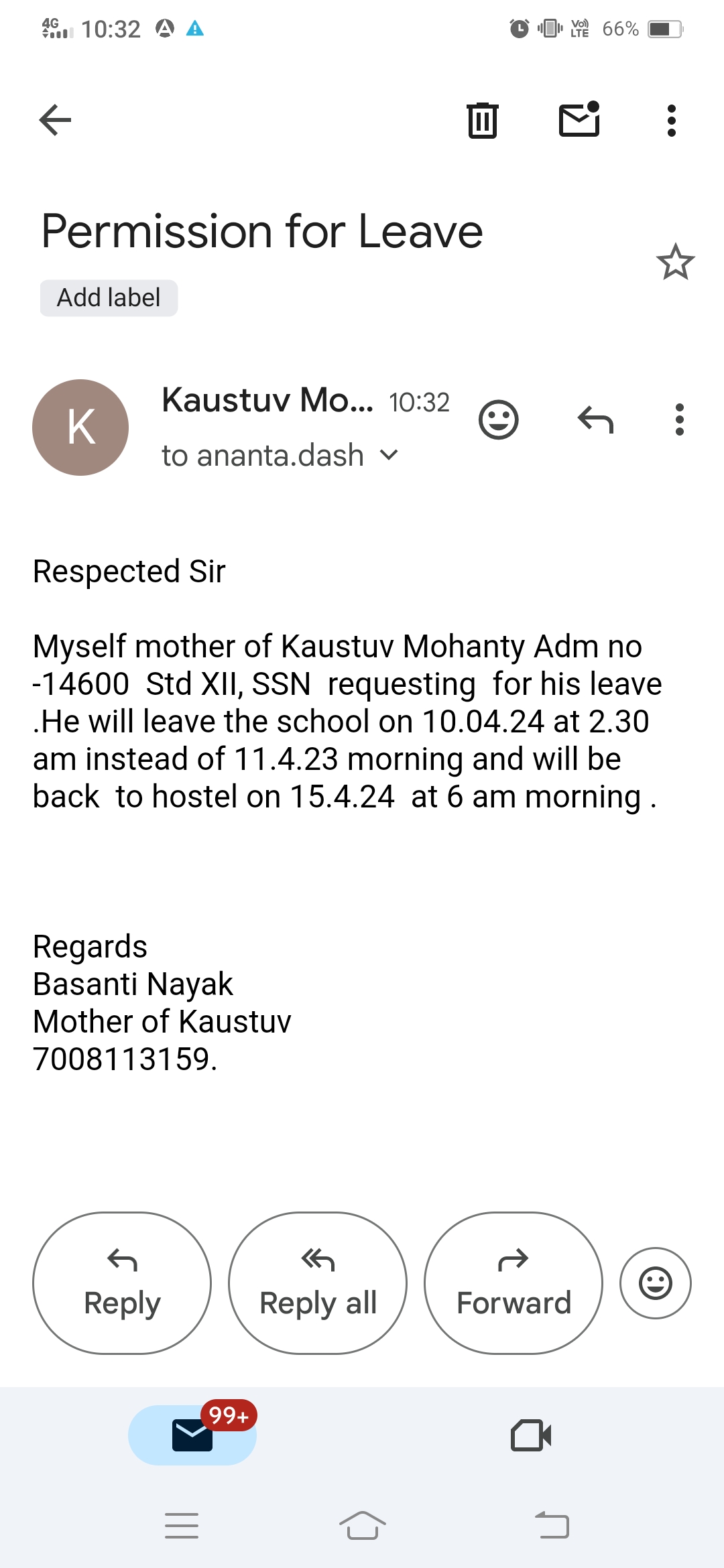Tap the system back button
The image size is (724, 1568).
552,1526
